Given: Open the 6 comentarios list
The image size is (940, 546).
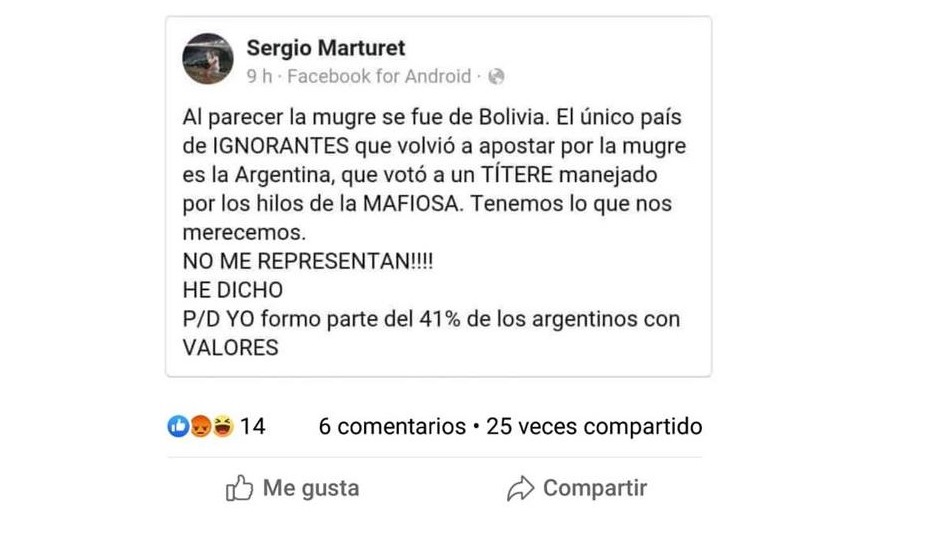Looking at the screenshot, I should tap(391, 427).
